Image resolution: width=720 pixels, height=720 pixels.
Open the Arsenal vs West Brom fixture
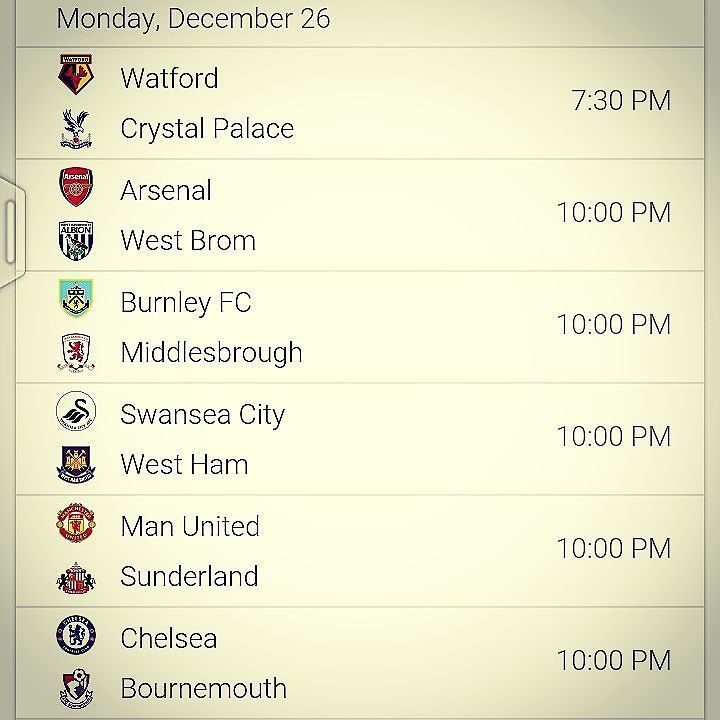click(x=360, y=215)
